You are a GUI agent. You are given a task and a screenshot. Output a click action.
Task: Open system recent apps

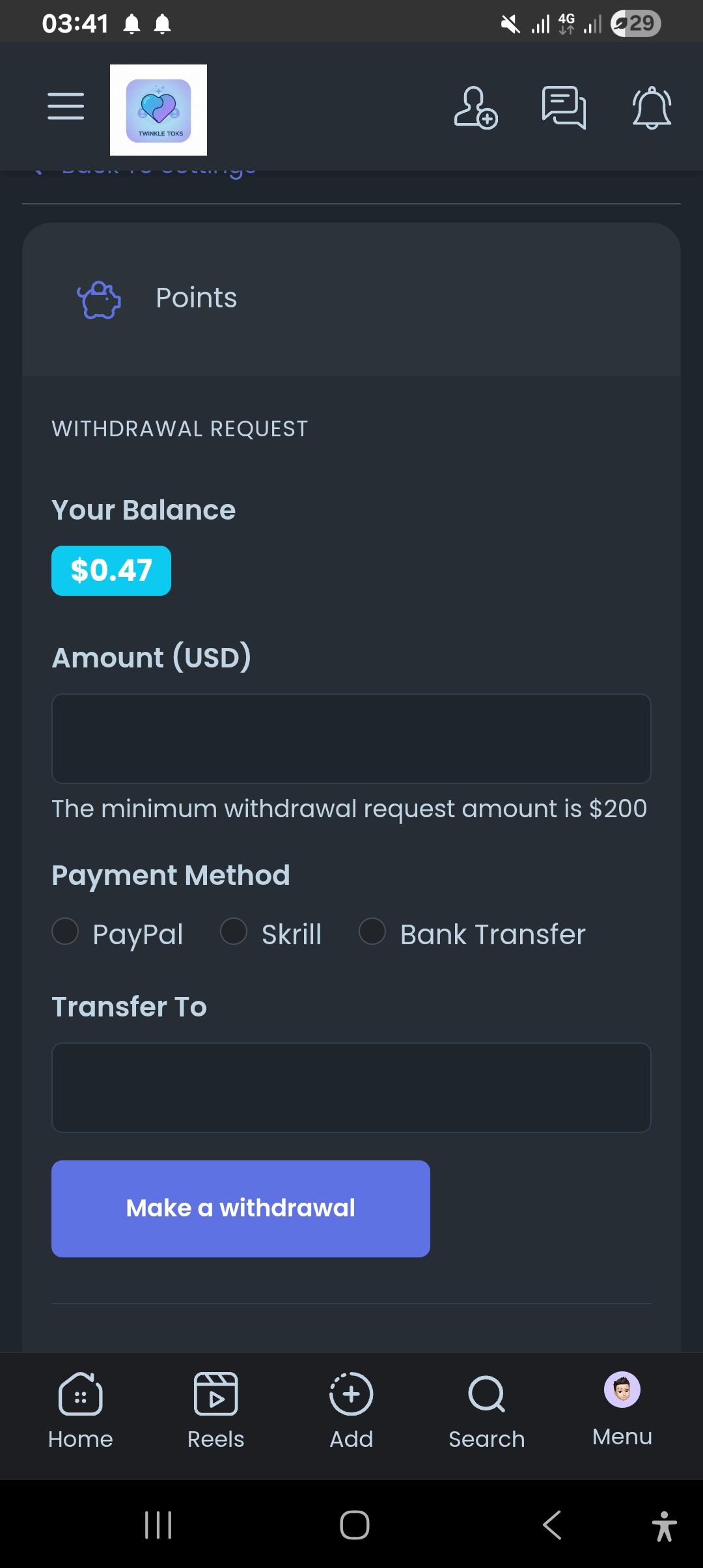[x=158, y=1525]
